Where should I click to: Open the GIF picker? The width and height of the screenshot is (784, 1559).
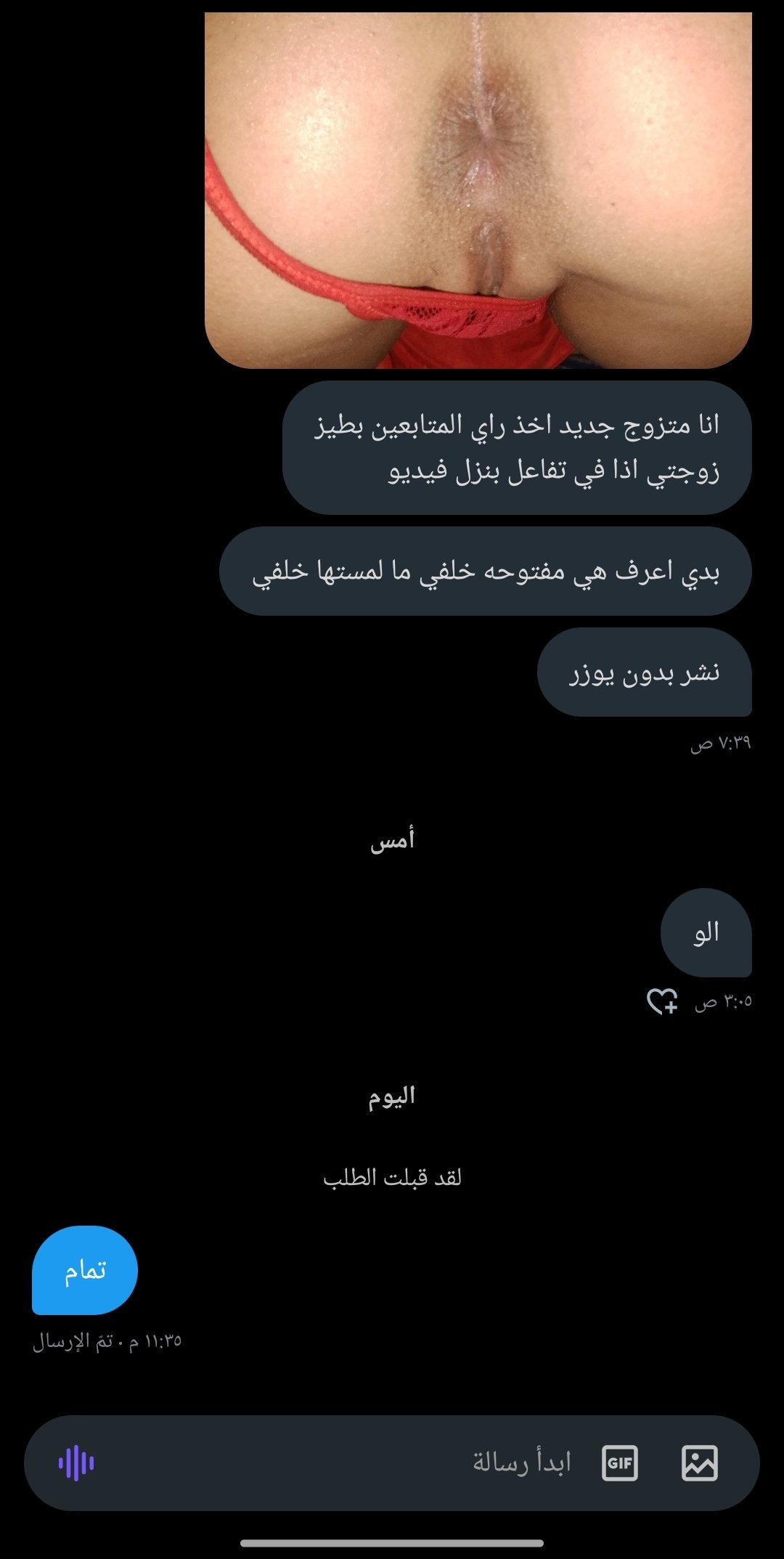tap(620, 1462)
